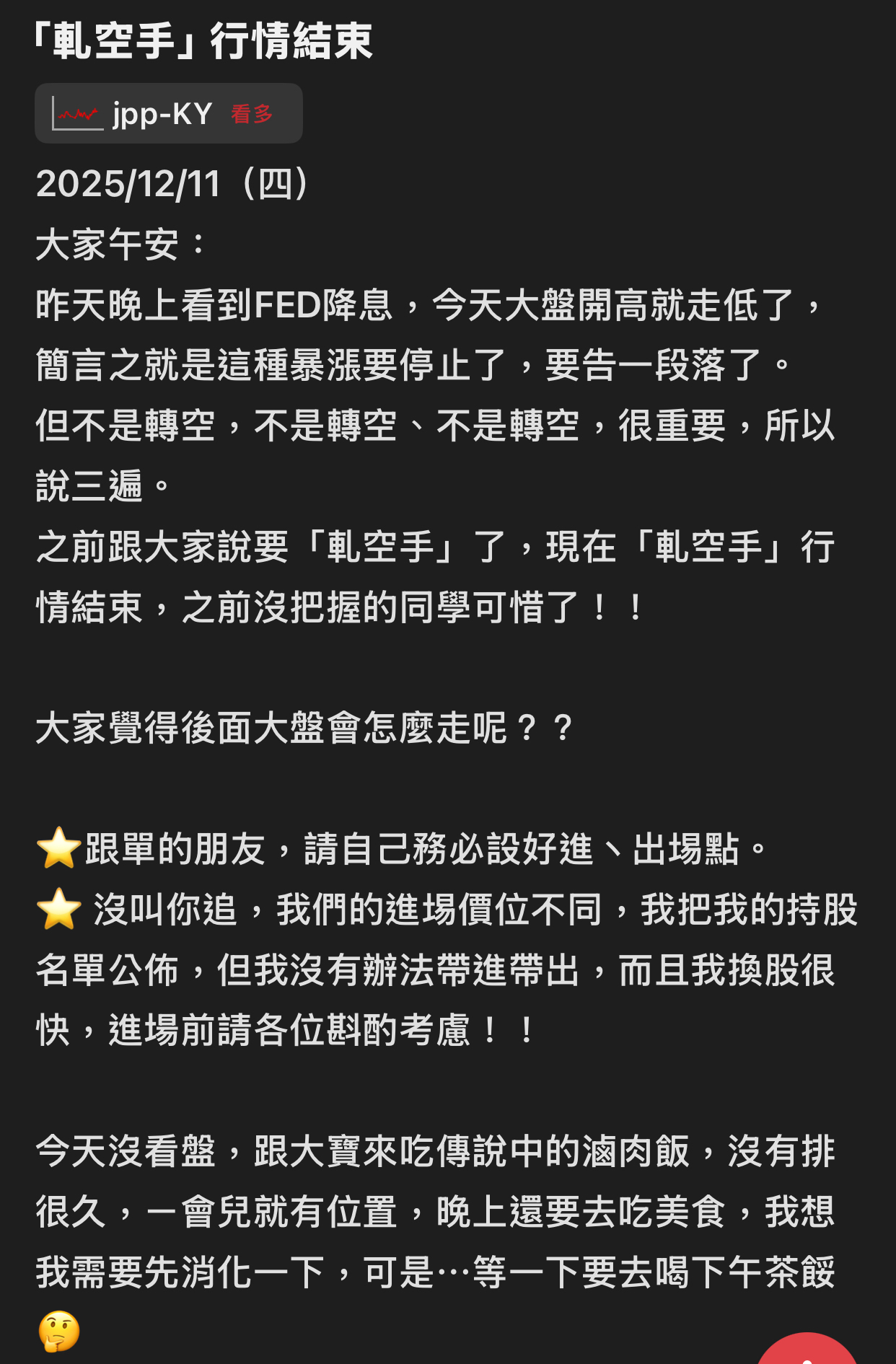
Task: Open the jpp-KY stock tag
Action: coord(168,114)
